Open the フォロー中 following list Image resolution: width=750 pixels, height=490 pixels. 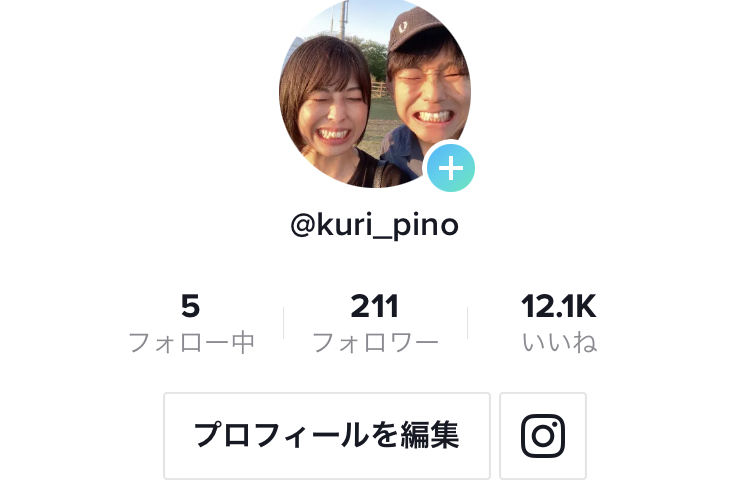click(x=191, y=323)
